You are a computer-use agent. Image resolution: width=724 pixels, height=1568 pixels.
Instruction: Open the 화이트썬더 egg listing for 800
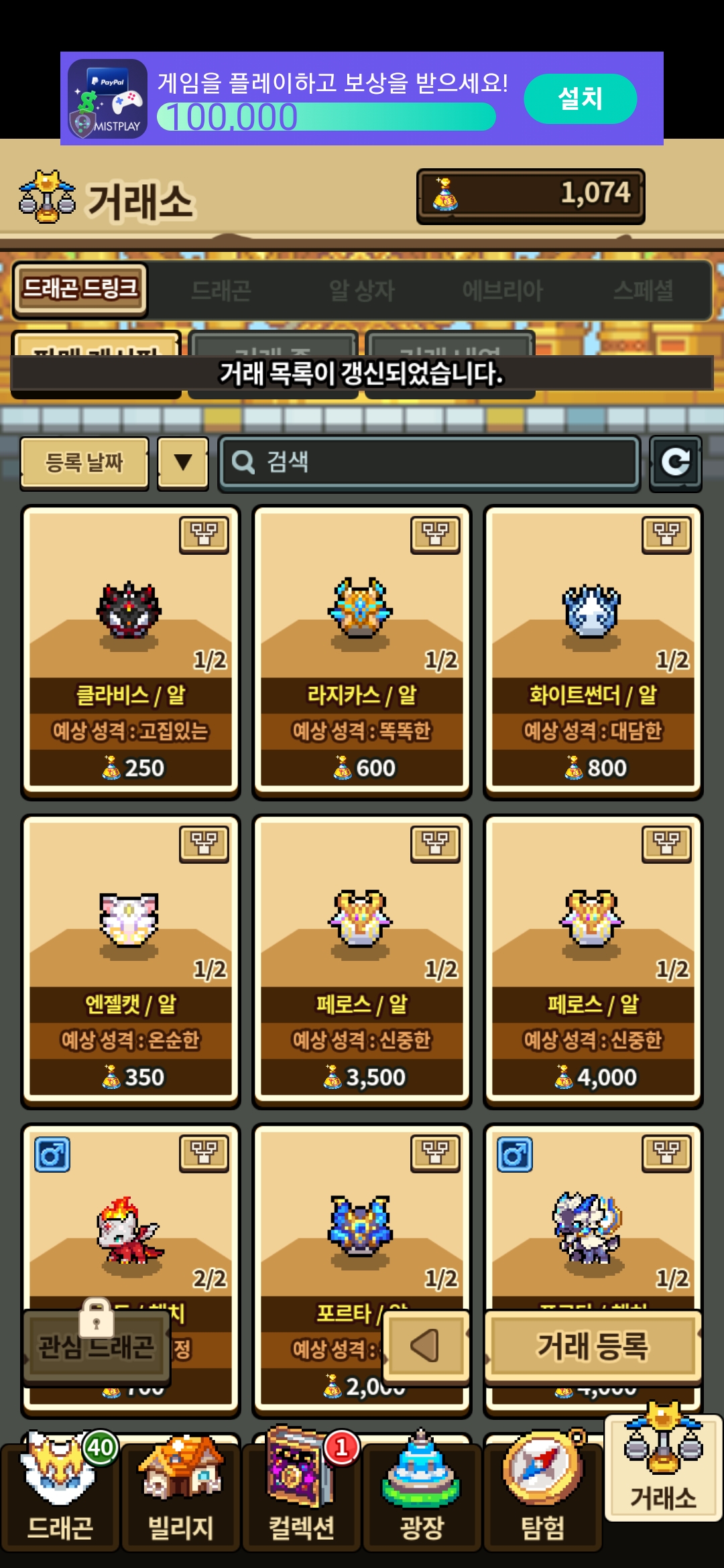pos(593,650)
